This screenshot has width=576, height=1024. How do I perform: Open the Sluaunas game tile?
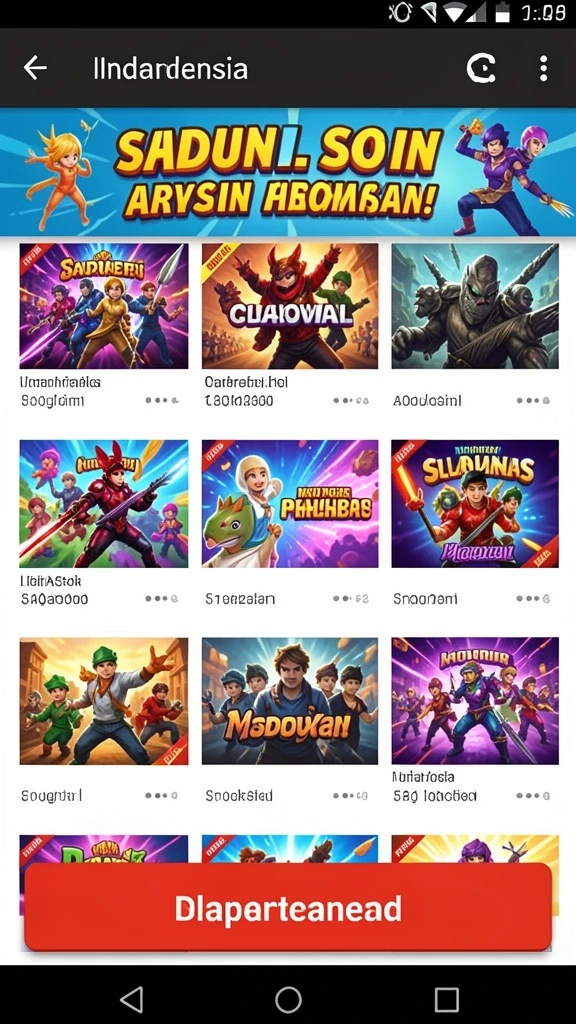[475, 504]
